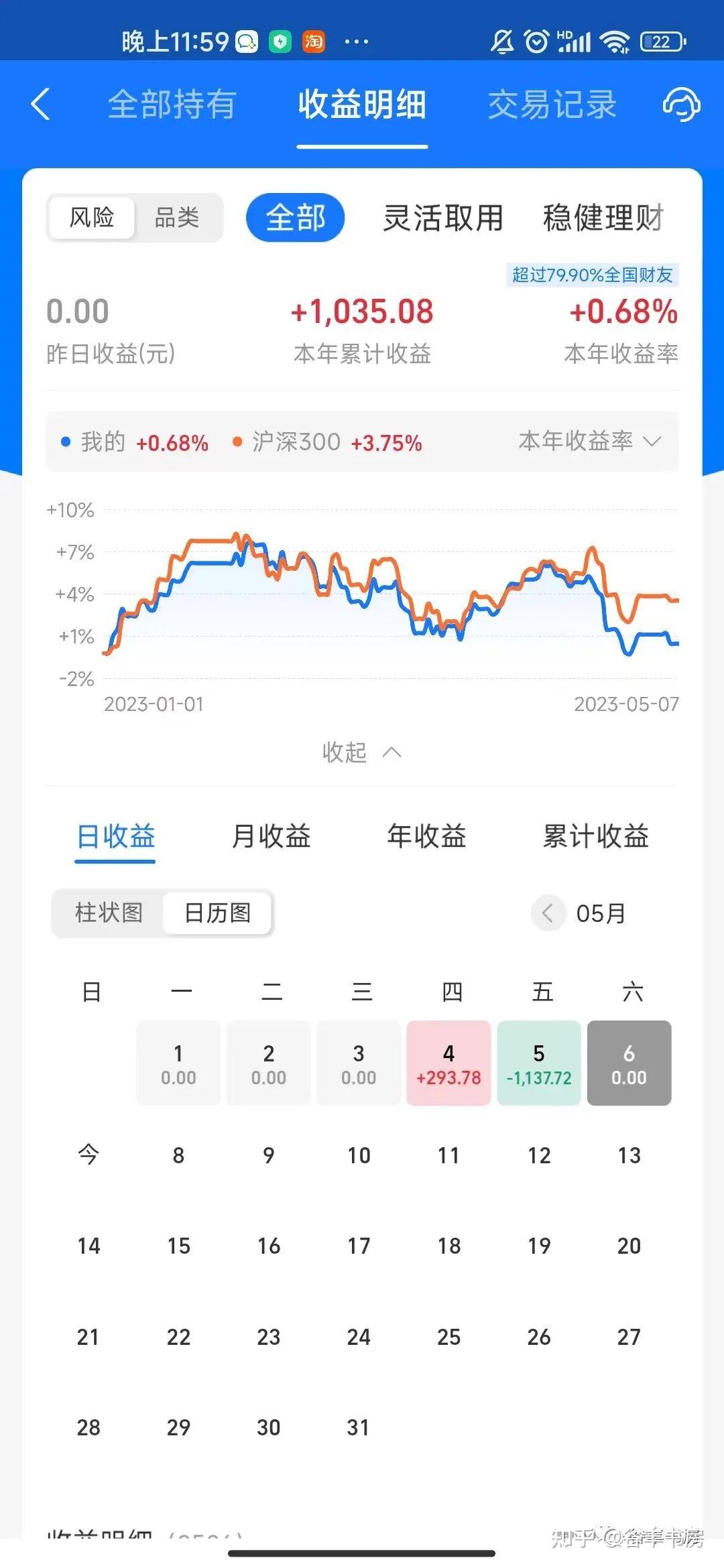The image size is (724, 1568).
Task: Tap the chat messenger icon in status bar
Action: (x=245, y=42)
